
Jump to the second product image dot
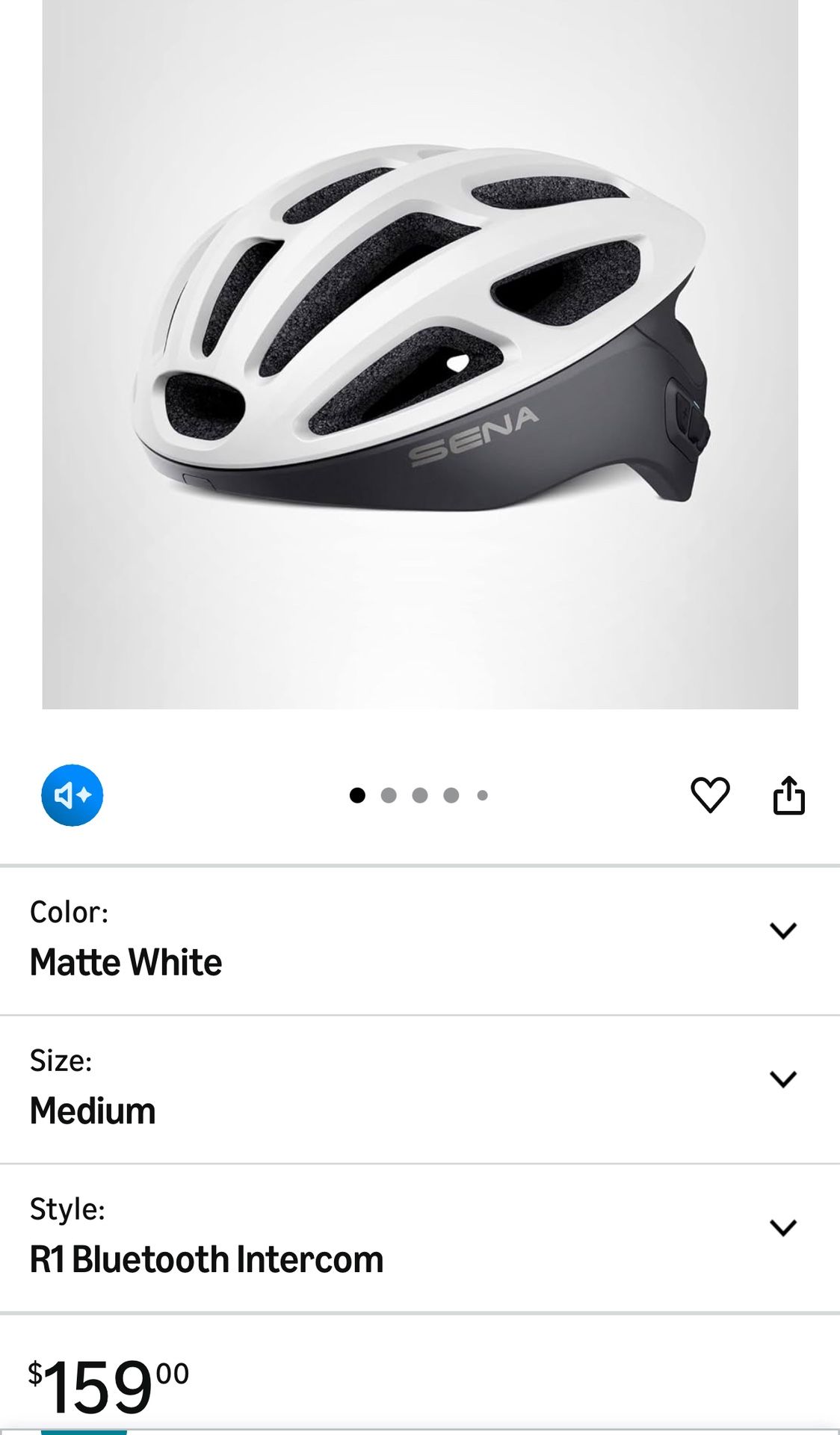[x=389, y=795]
